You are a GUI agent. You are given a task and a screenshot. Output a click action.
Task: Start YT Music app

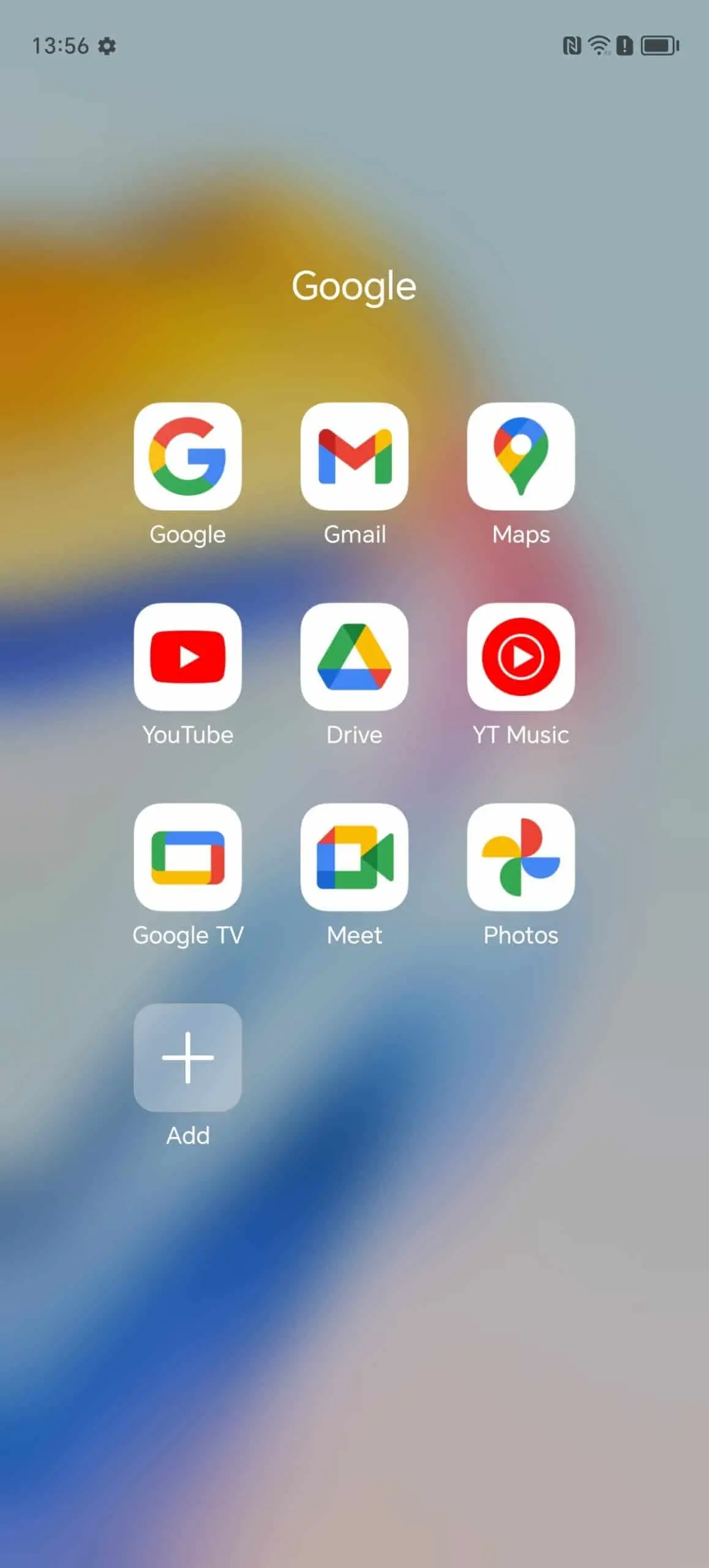coord(520,657)
